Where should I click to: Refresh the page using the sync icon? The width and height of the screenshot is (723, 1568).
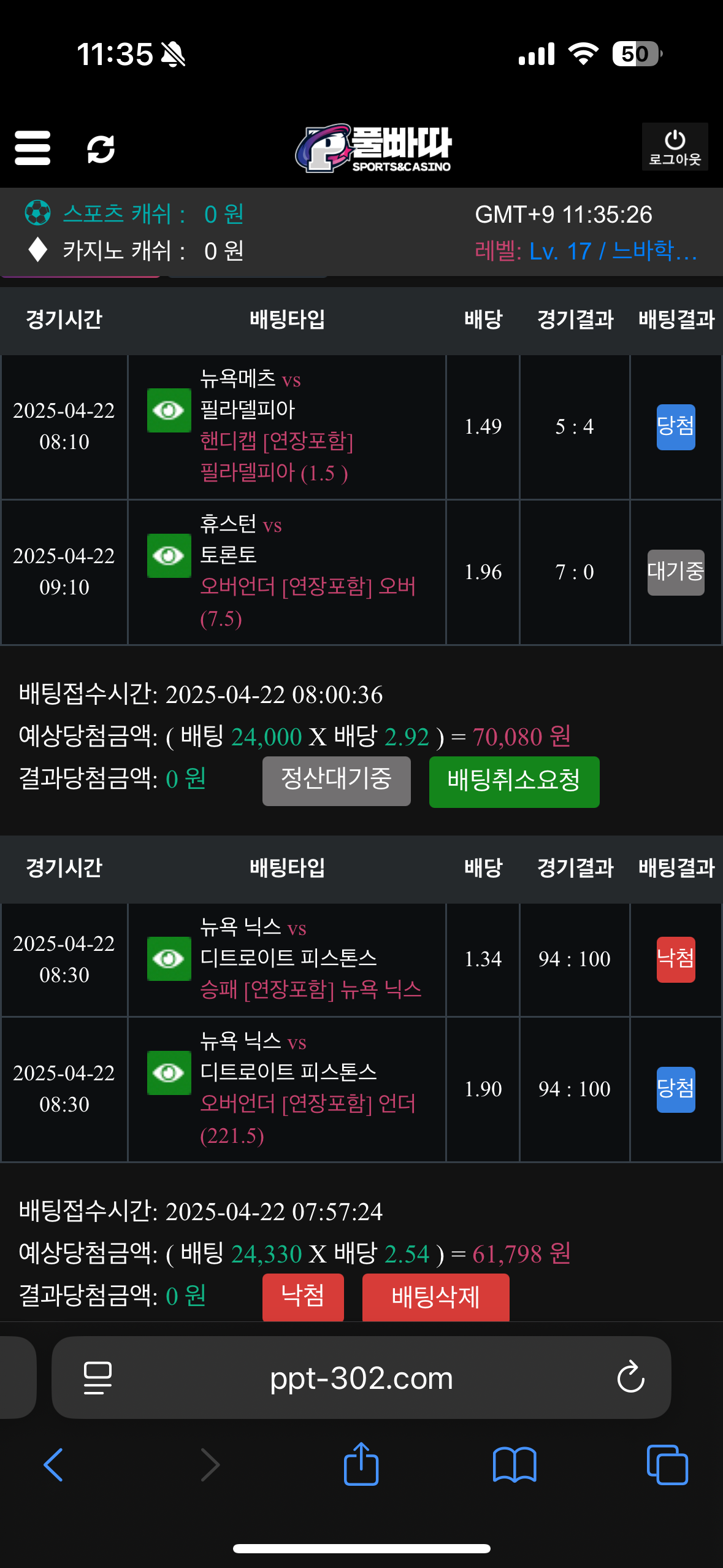coord(101,149)
